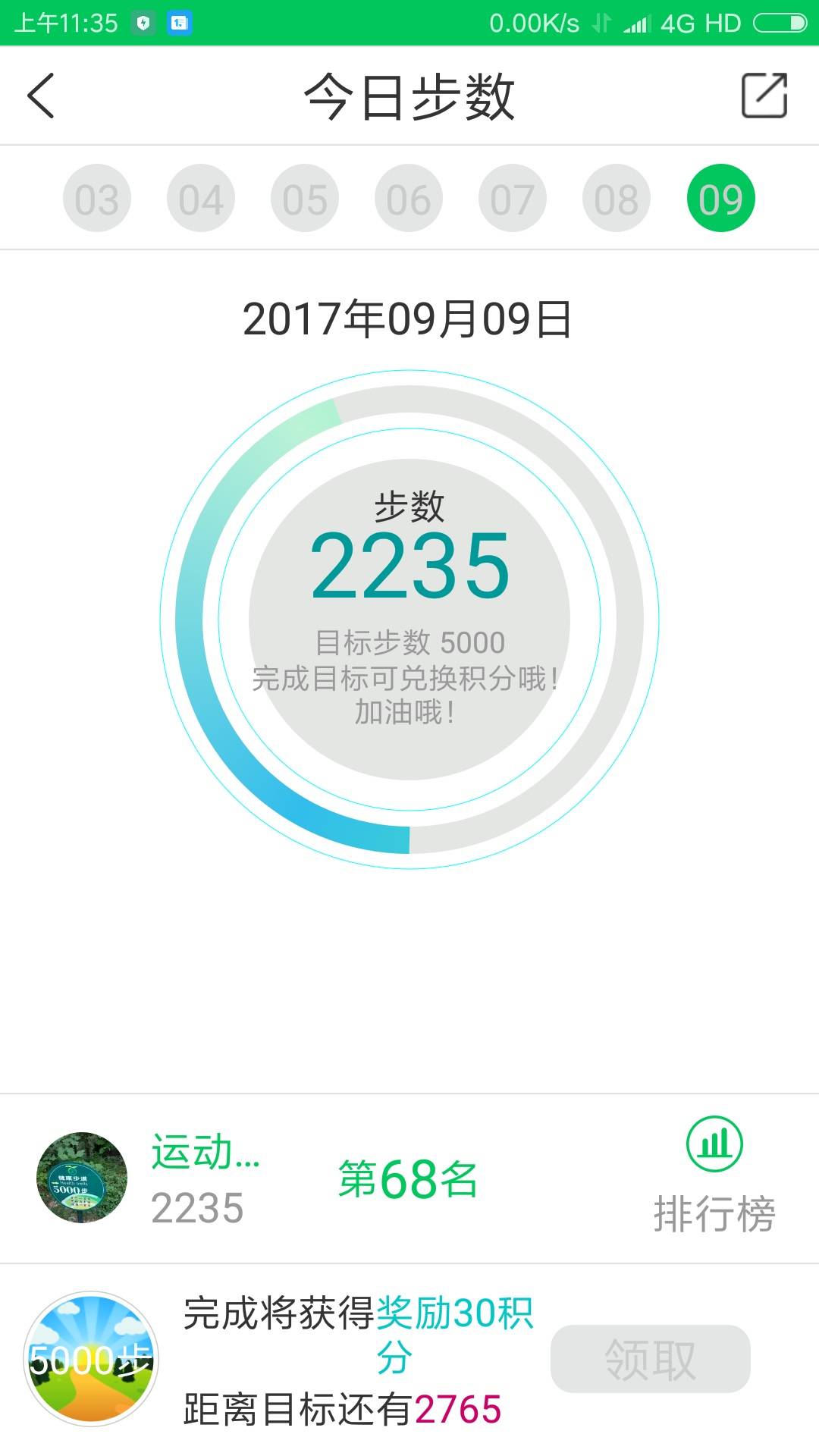
Task: Share today's step count
Action: pyautogui.click(x=764, y=96)
